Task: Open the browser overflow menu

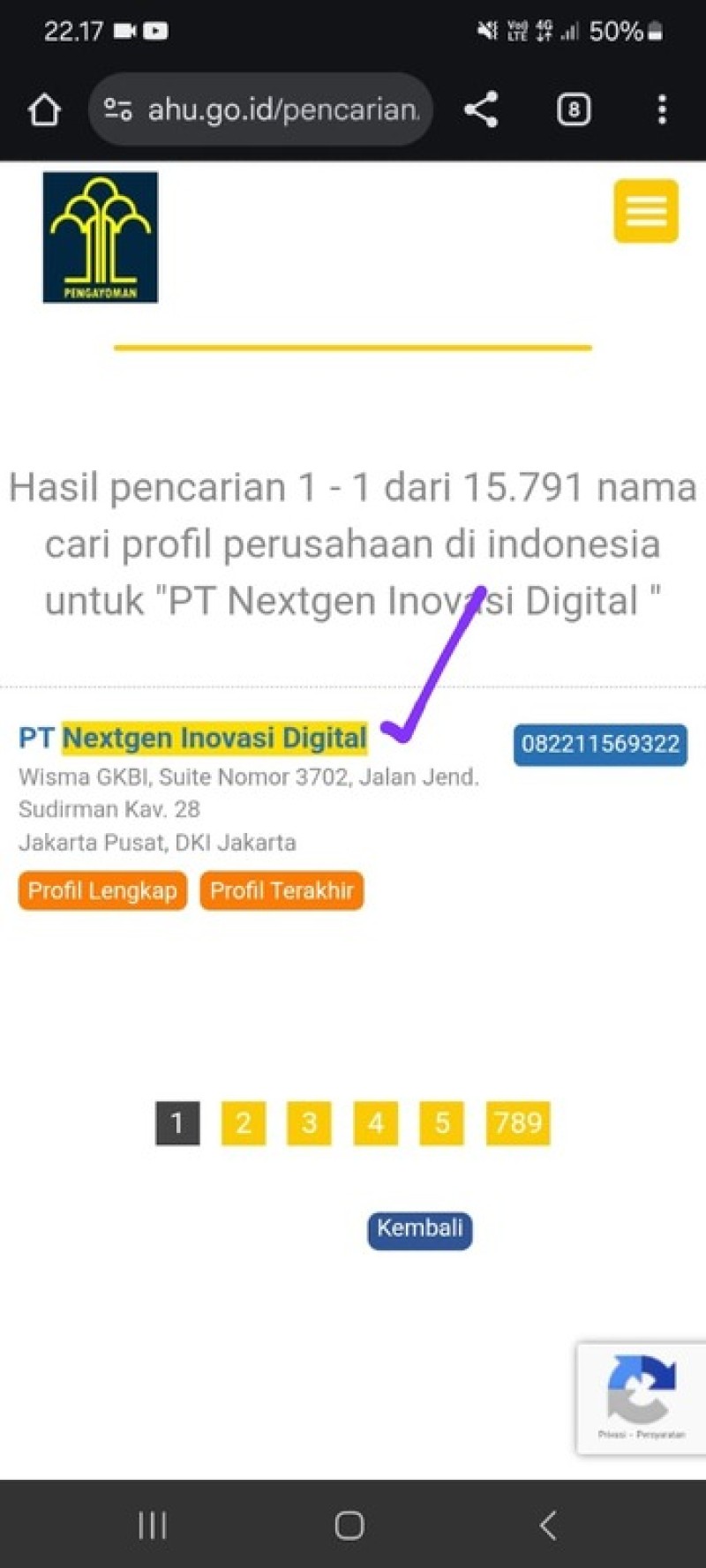Action: tap(662, 110)
